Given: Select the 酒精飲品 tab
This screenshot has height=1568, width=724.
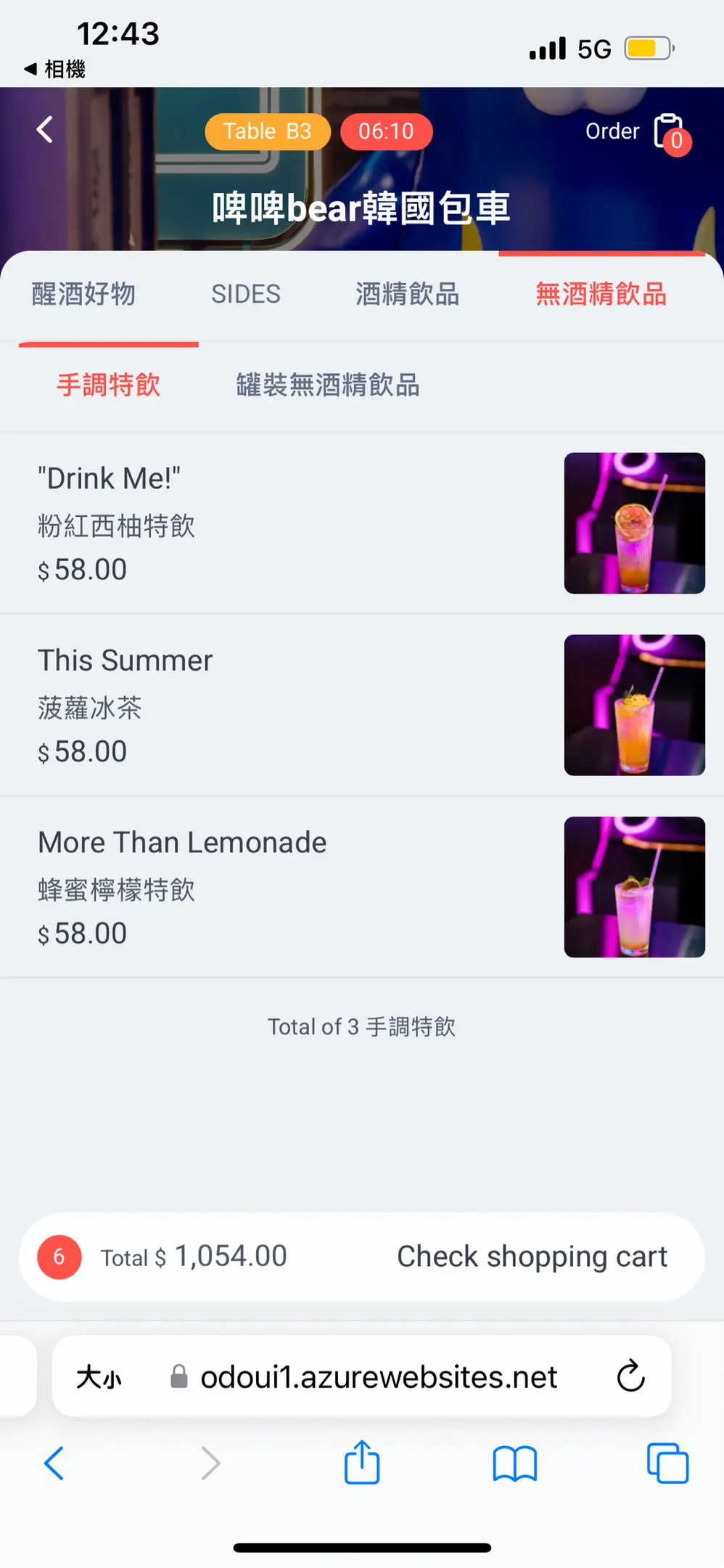Looking at the screenshot, I should [x=407, y=294].
